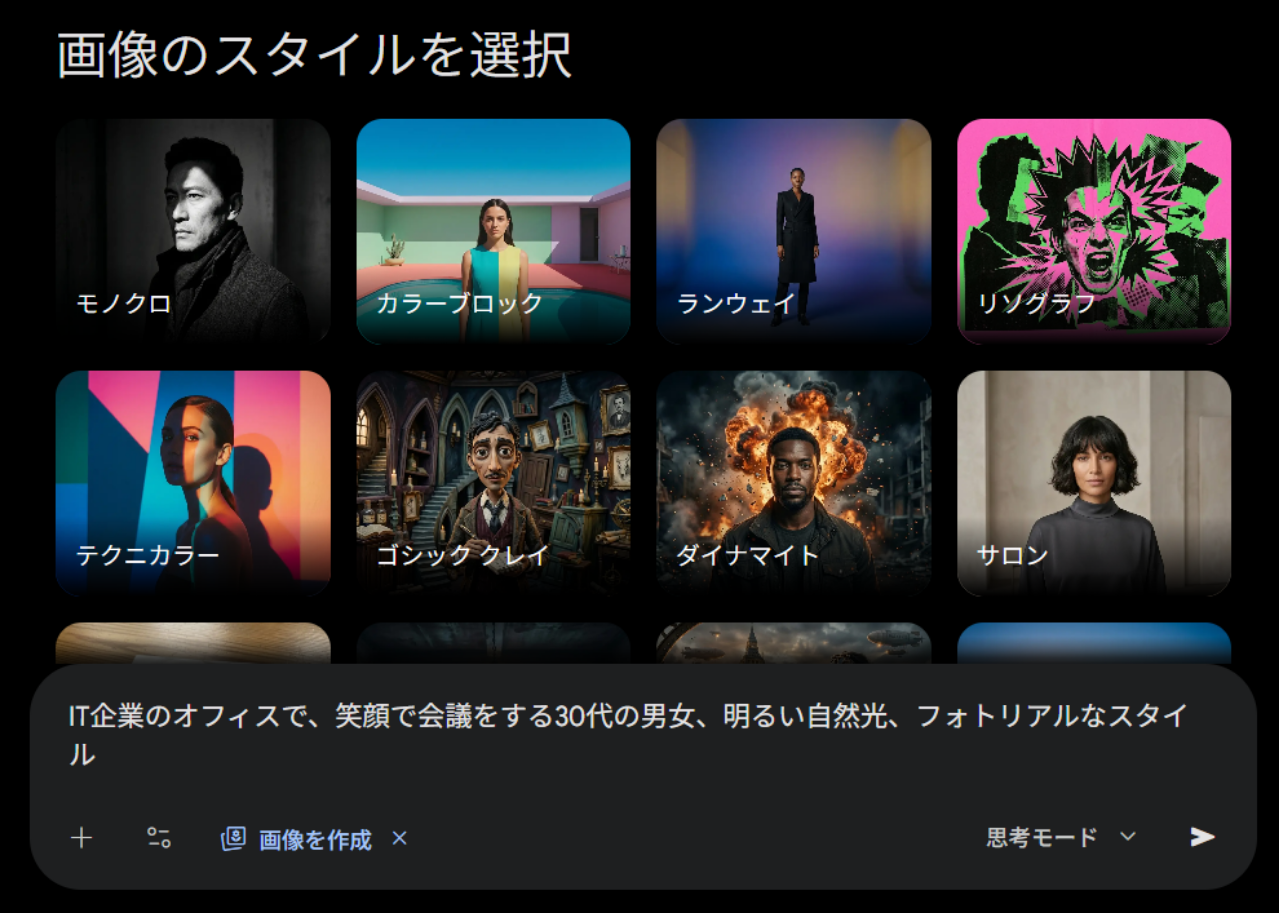Send the prompt with arrow icon

coord(1202,837)
